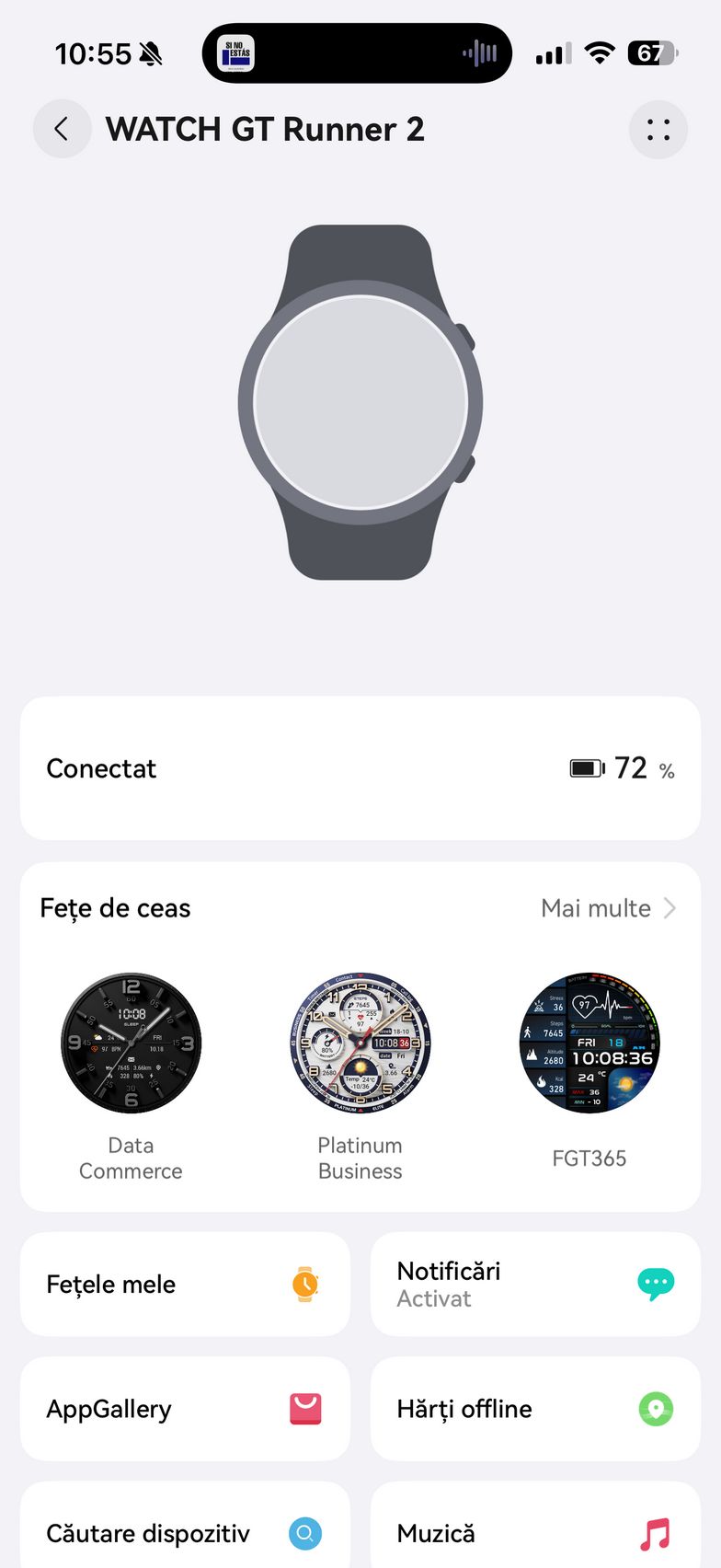Viewport: 721px width, 1568px height.
Task: Open the four-dot more options menu
Action: pos(658,129)
